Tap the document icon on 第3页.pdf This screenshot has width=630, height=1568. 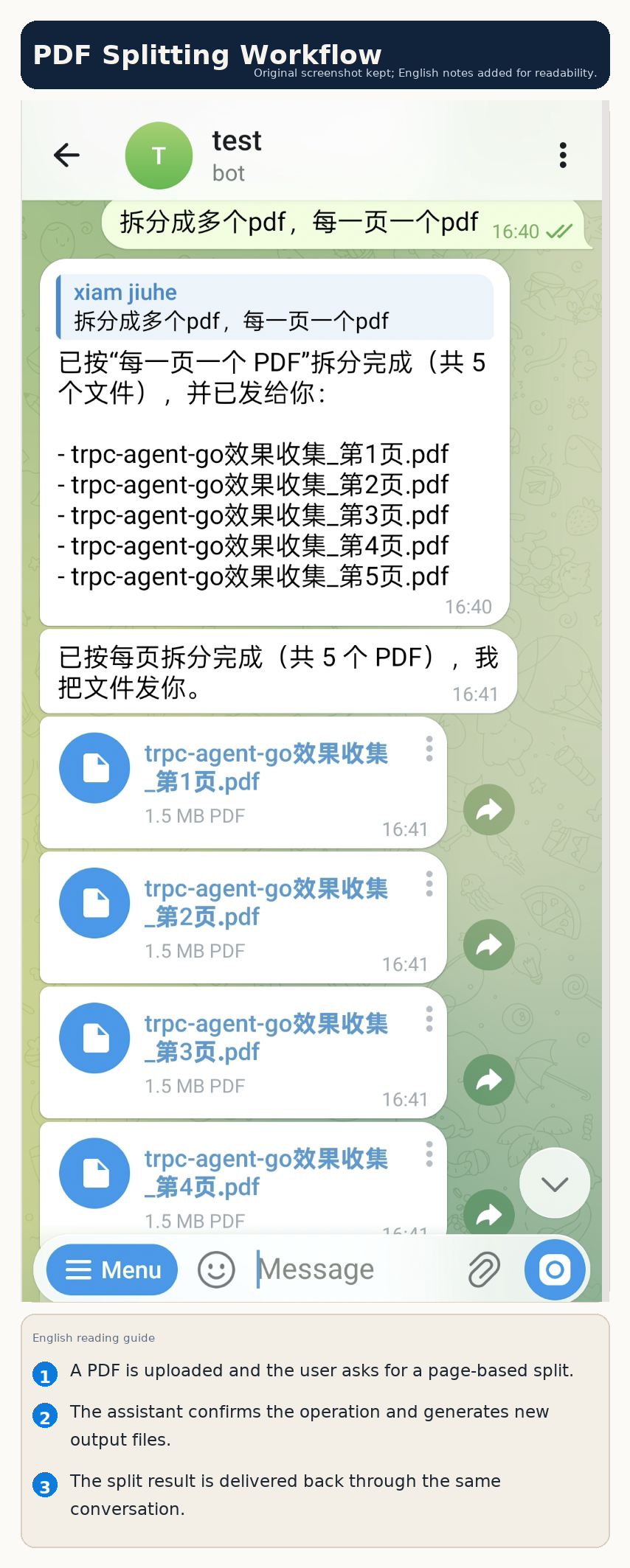click(94, 1038)
